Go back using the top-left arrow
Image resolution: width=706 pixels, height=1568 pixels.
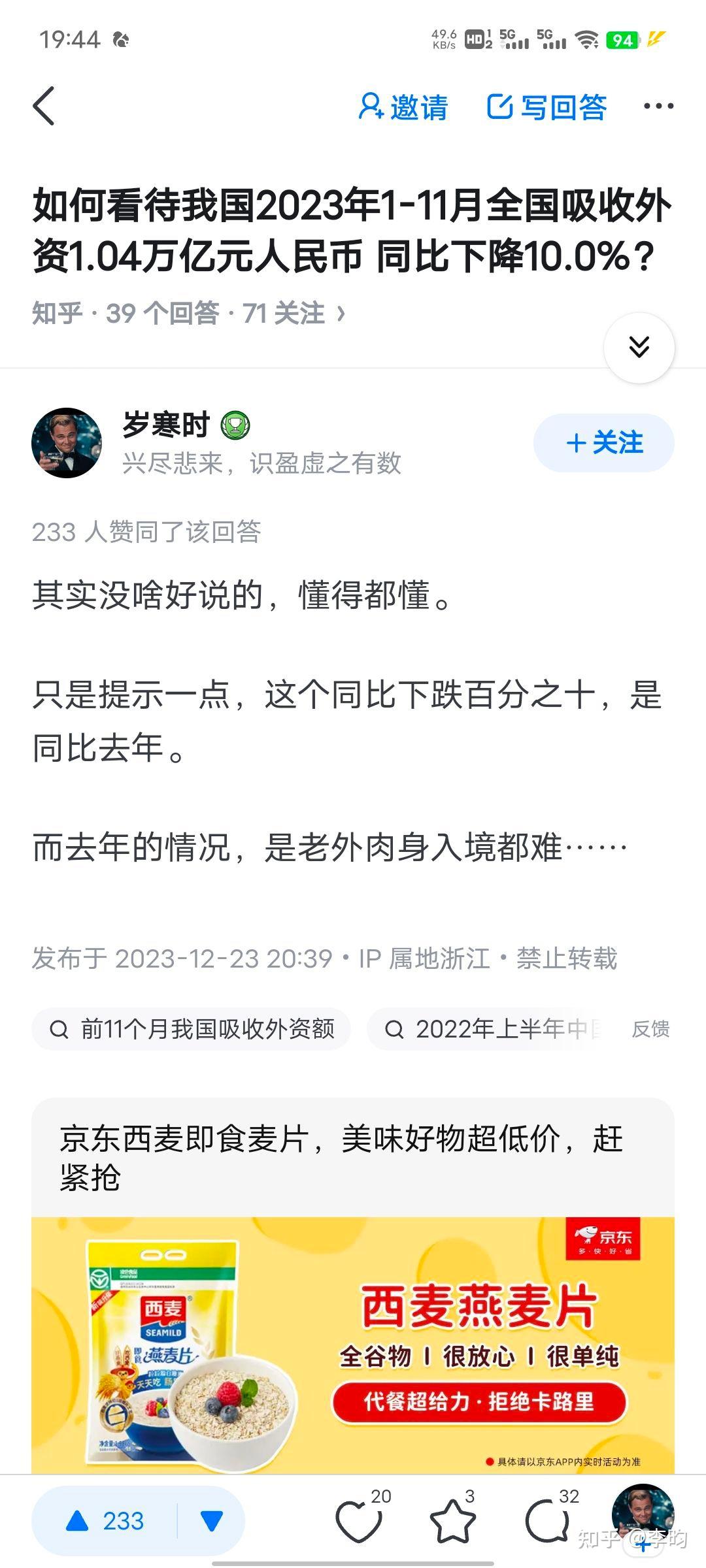[44, 106]
